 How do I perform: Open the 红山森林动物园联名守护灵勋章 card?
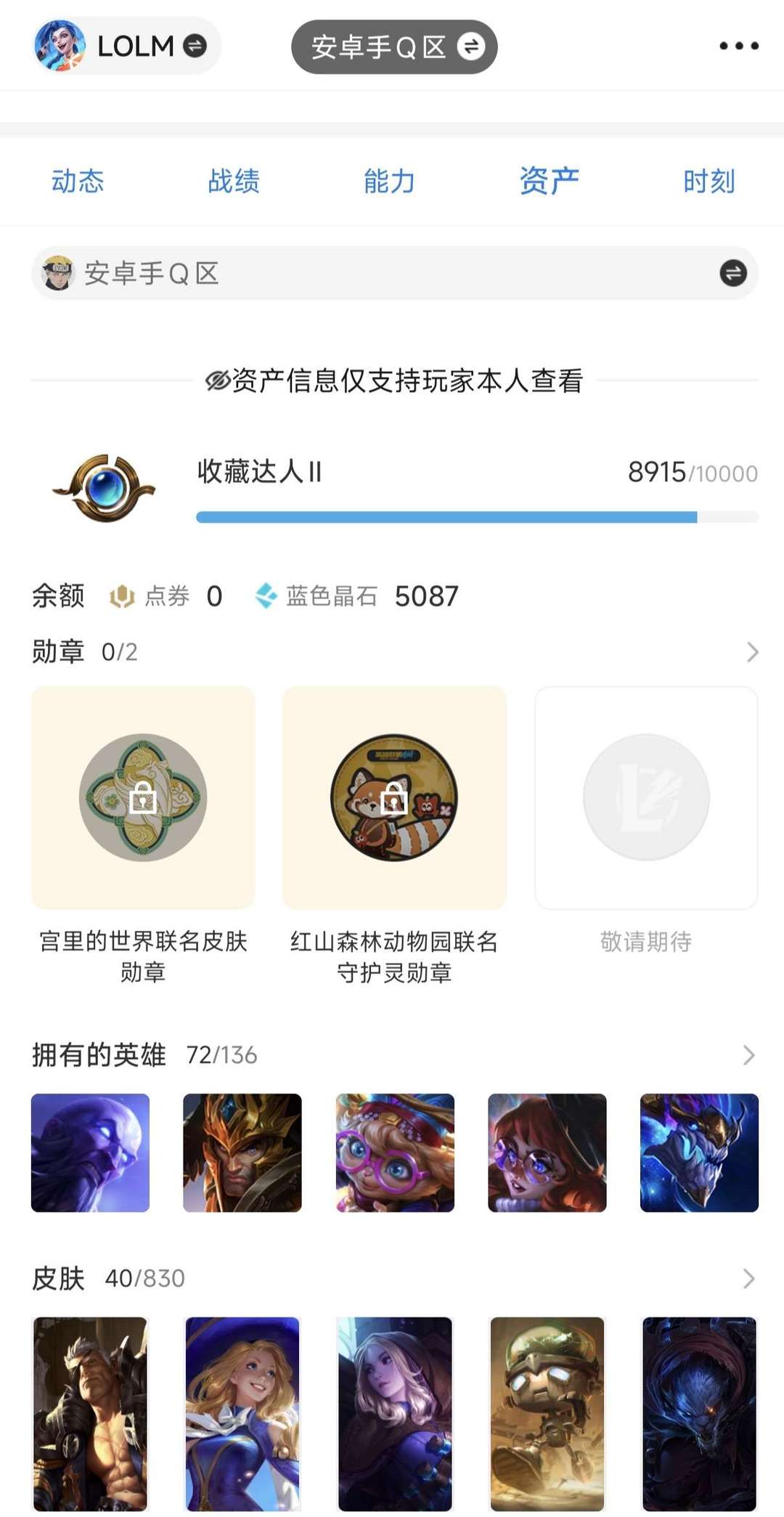pyautogui.click(x=394, y=797)
